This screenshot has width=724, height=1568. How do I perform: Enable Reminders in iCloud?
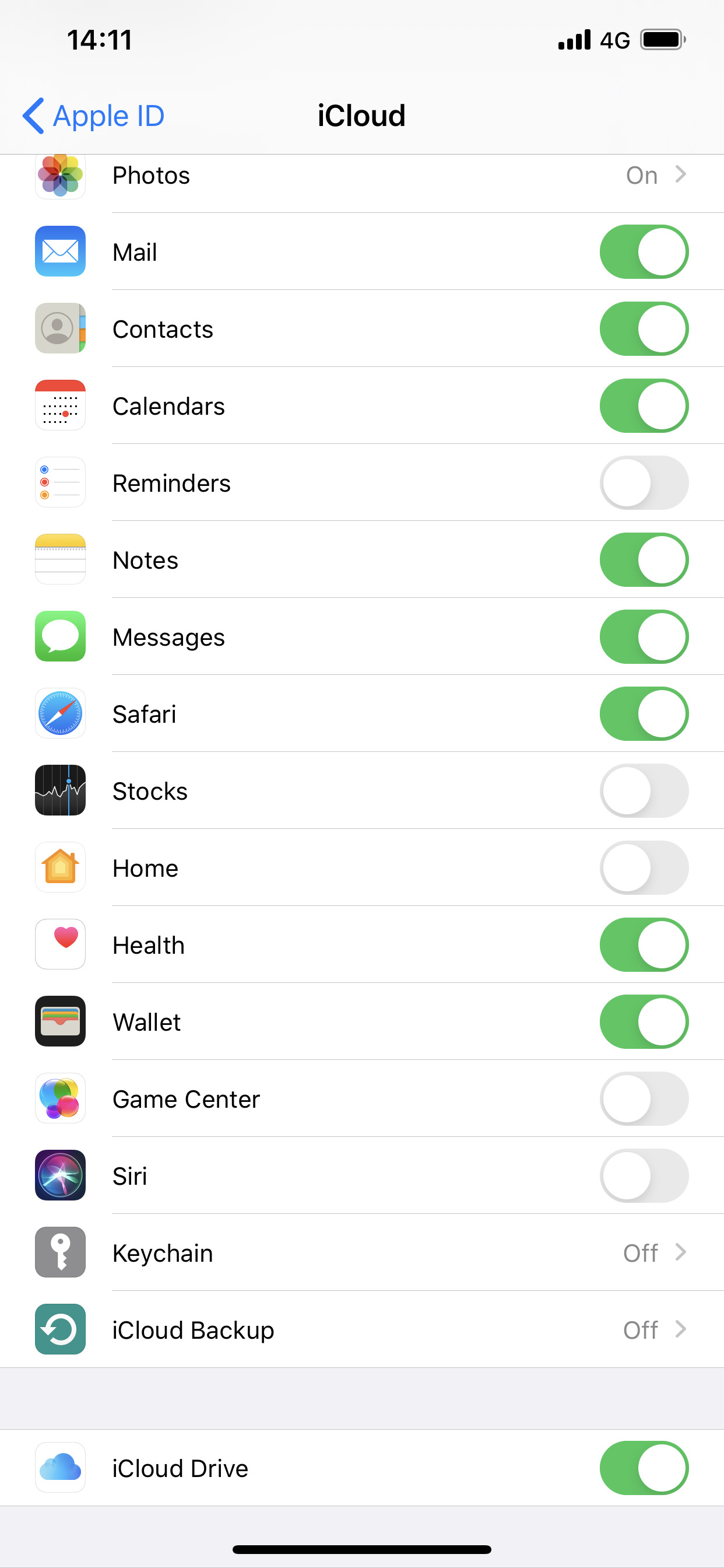click(644, 482)
